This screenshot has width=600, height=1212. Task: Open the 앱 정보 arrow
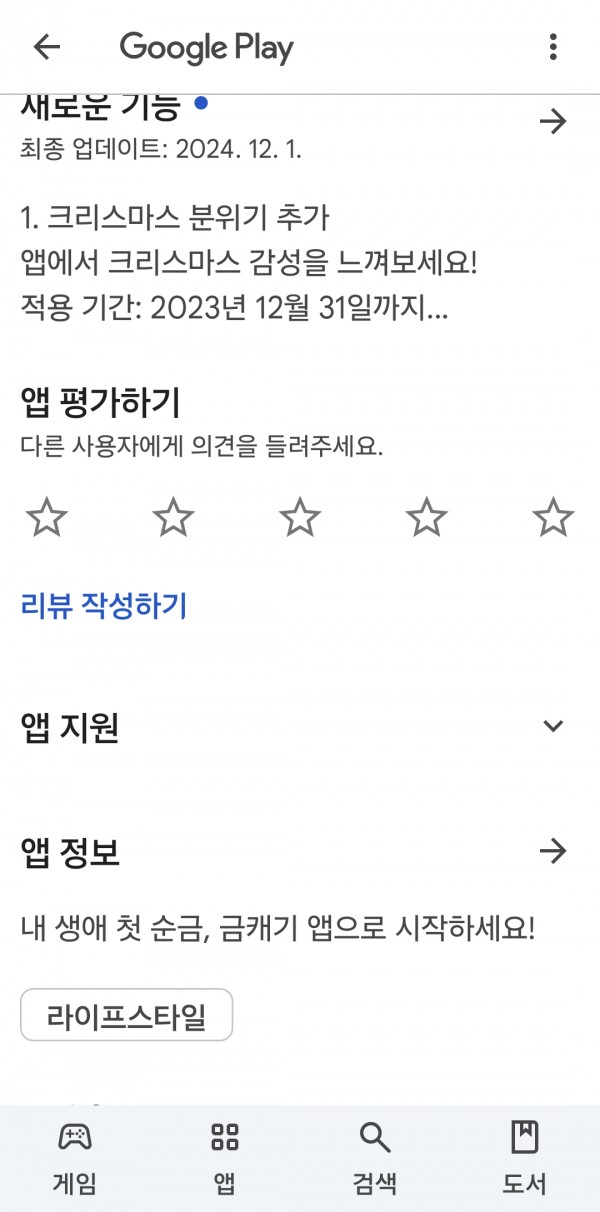point(553,852)
